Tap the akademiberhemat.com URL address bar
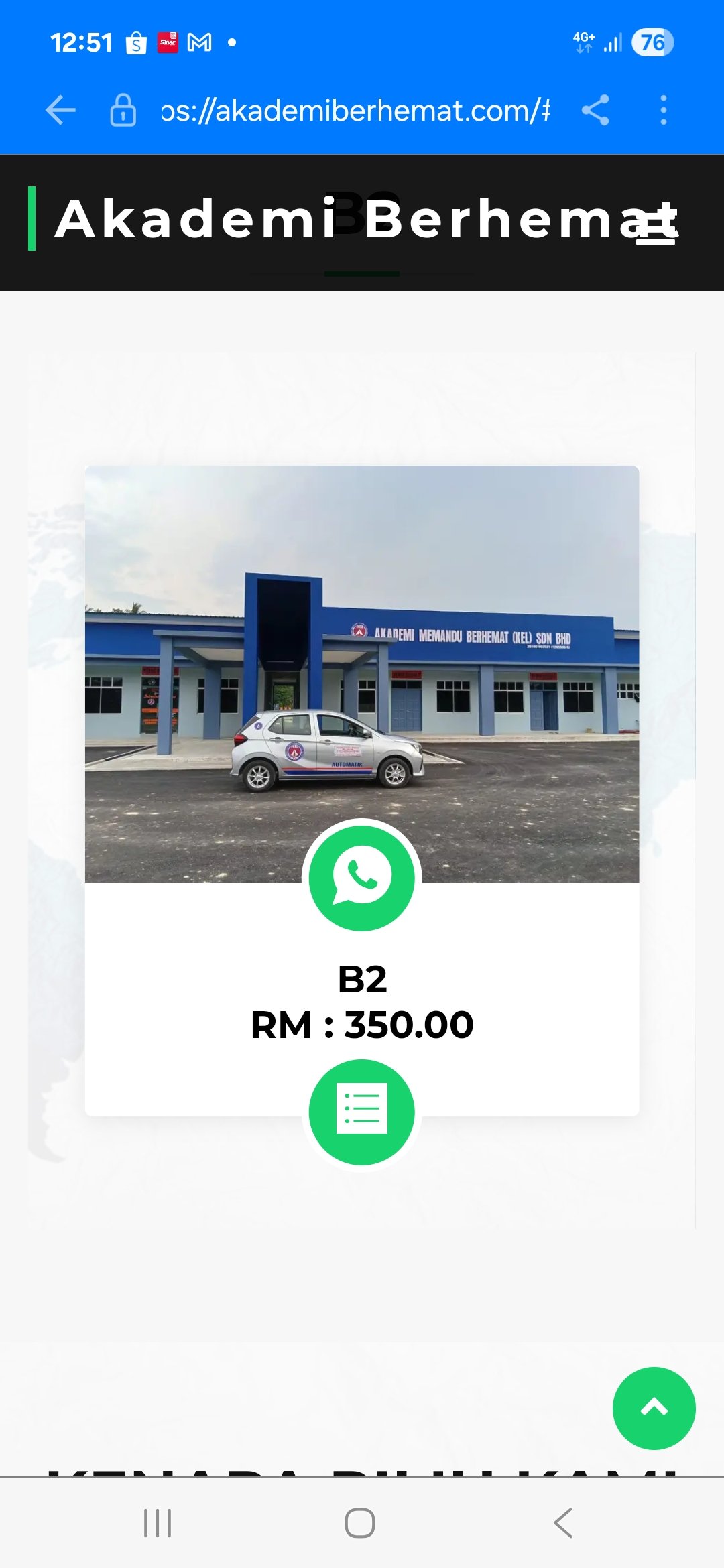Screen dimensions: 724x1568 355,110
